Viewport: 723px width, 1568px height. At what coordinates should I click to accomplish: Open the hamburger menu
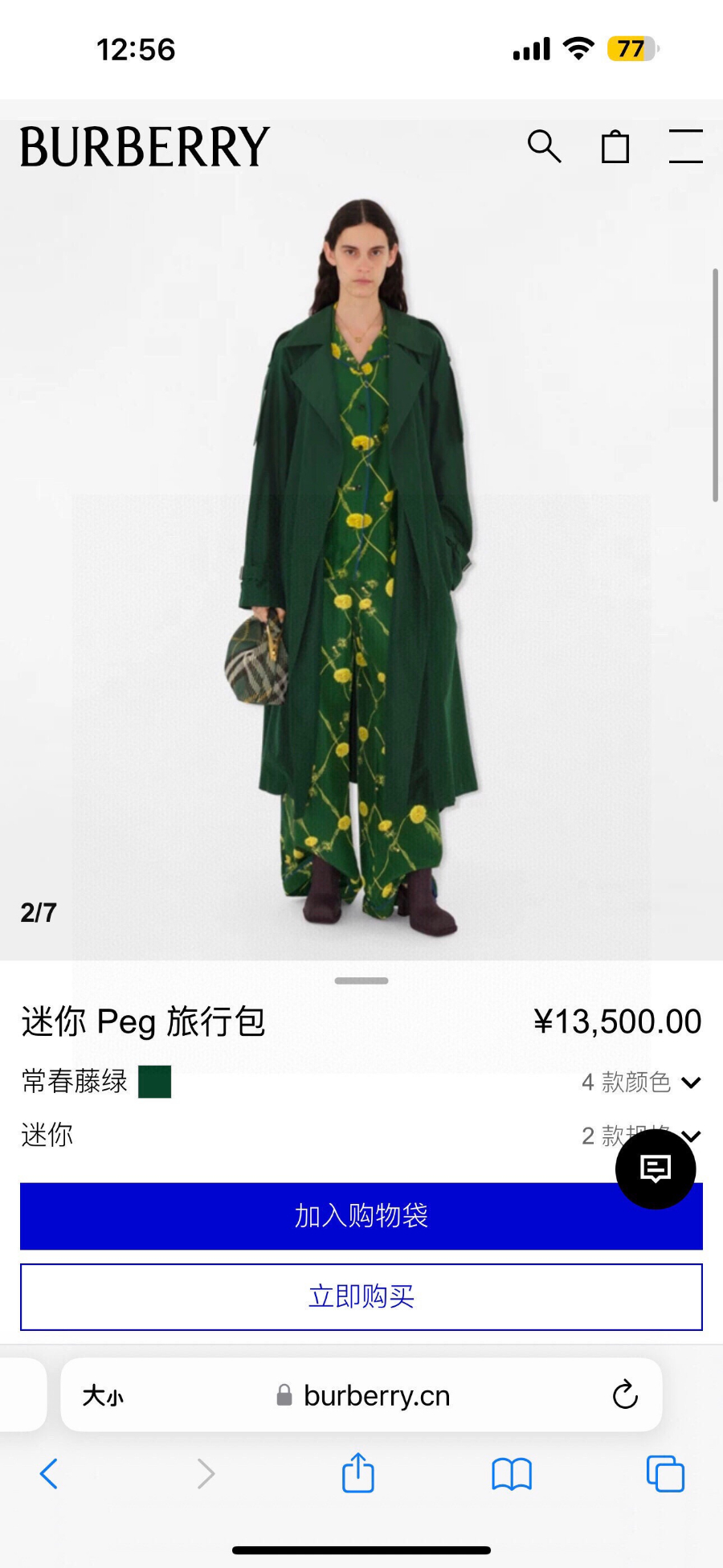685,146
